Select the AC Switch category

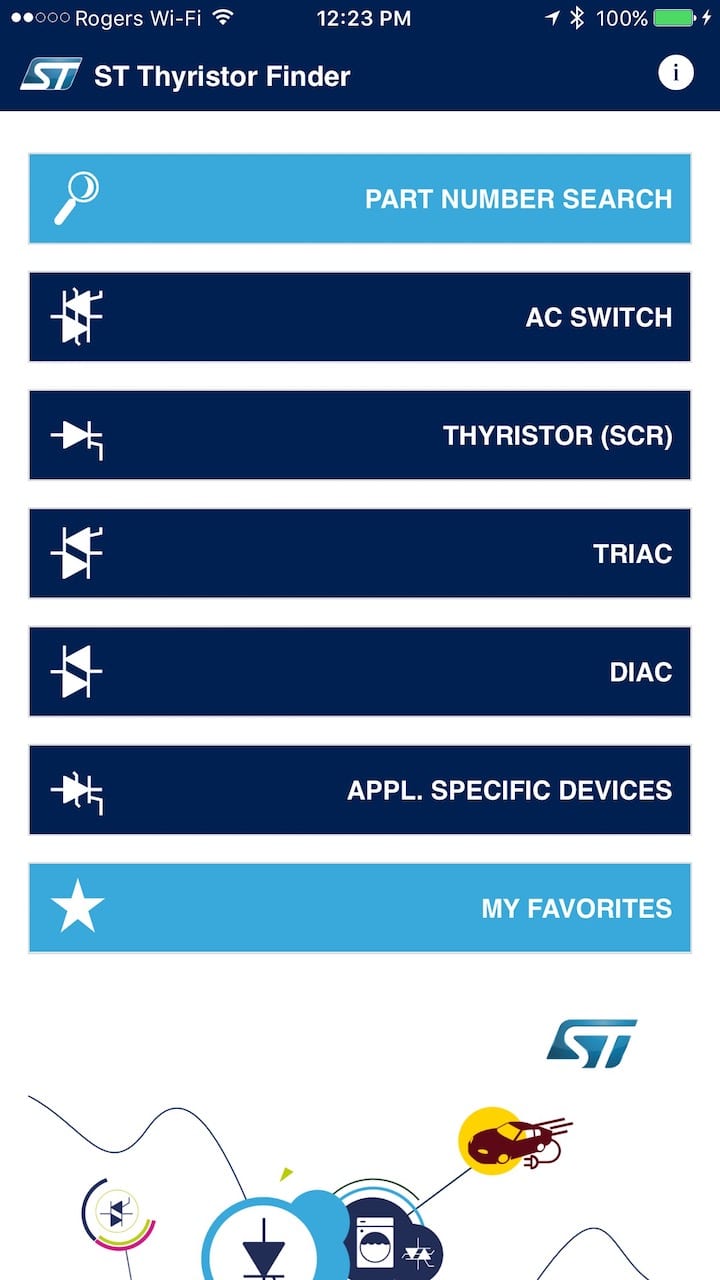(360, 317)
